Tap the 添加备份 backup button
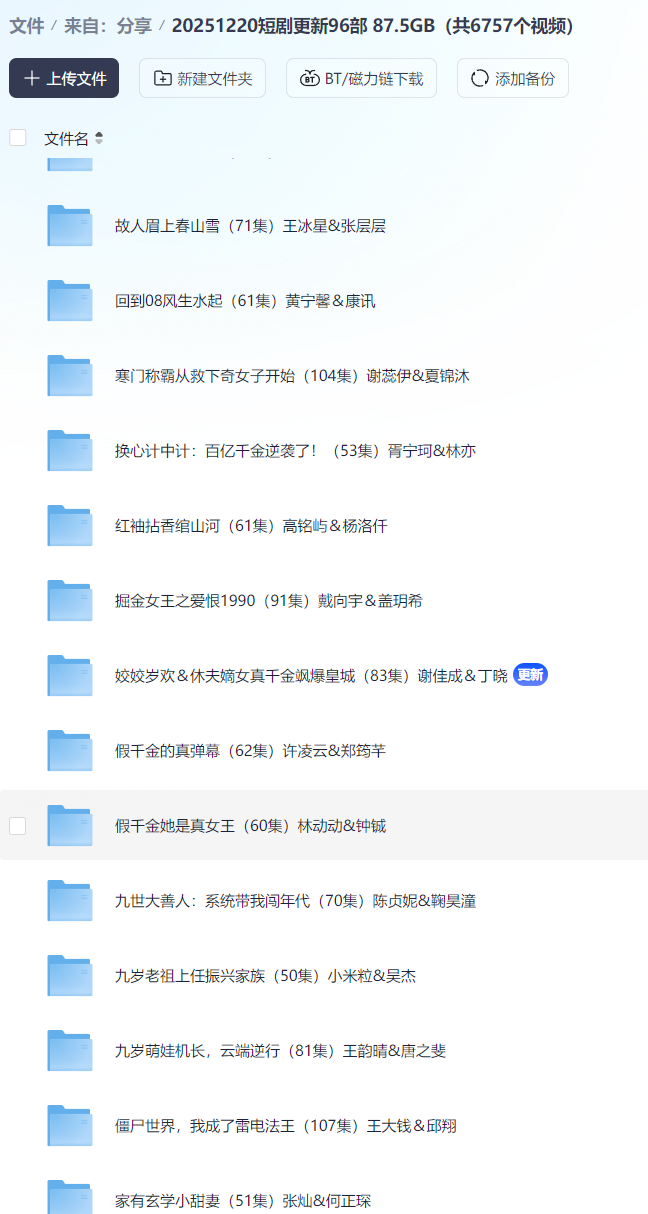This screenshot has width=648, height=1214. pos(512,78)
